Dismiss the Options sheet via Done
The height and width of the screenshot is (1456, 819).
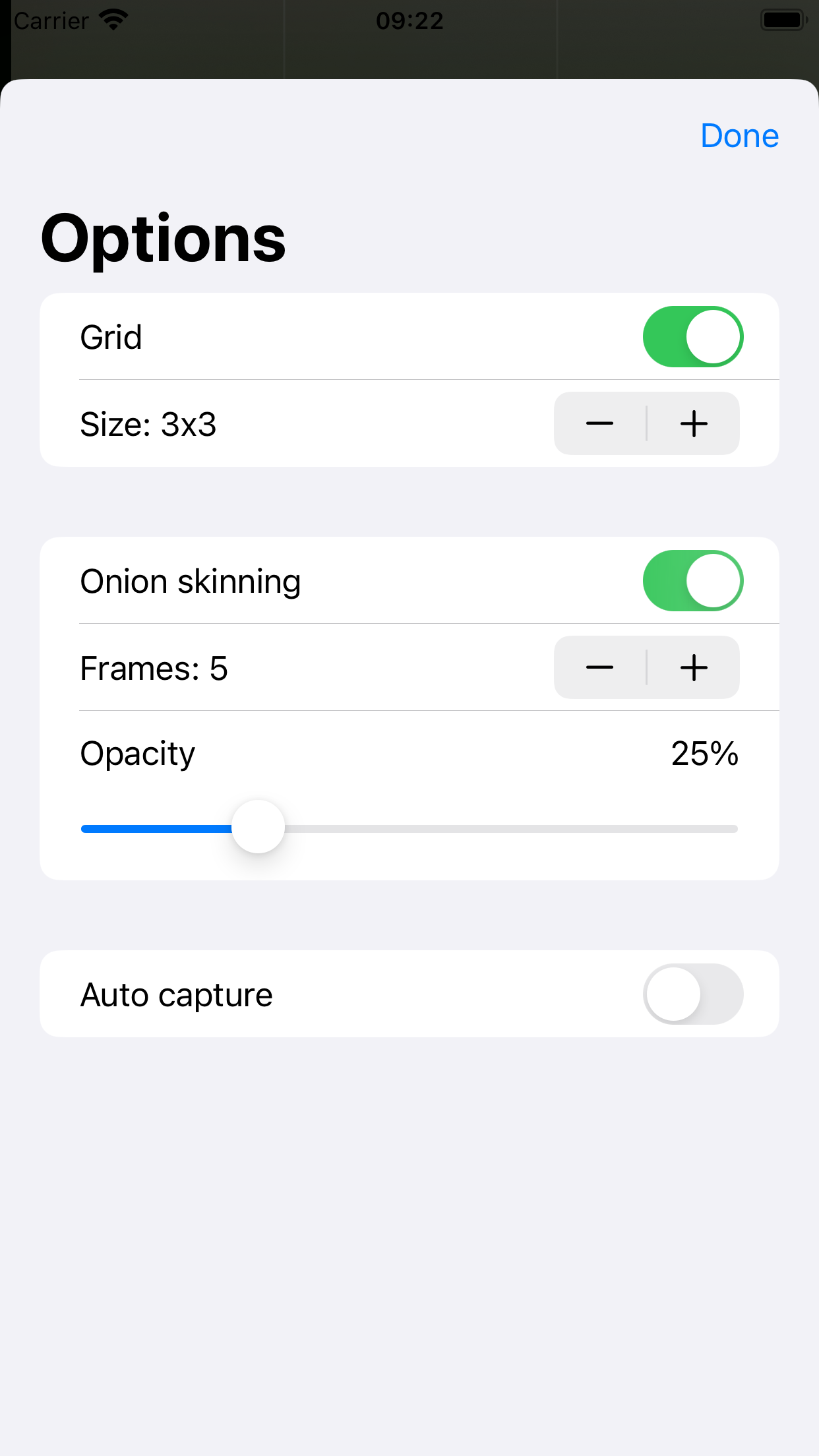[x=739, y=136]
